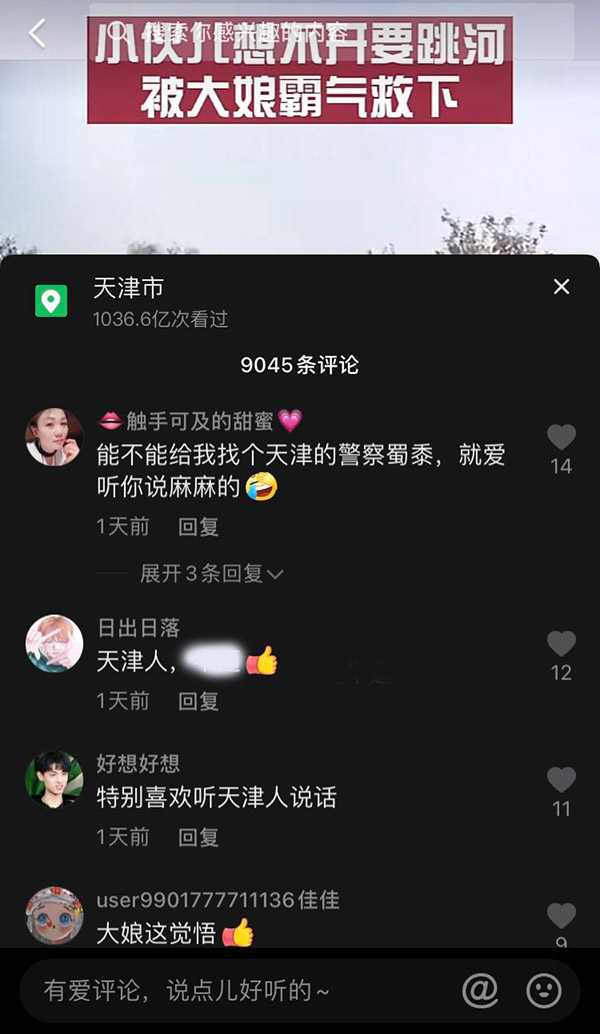
Task: Close the comments panel
Action: pos(561,288)
